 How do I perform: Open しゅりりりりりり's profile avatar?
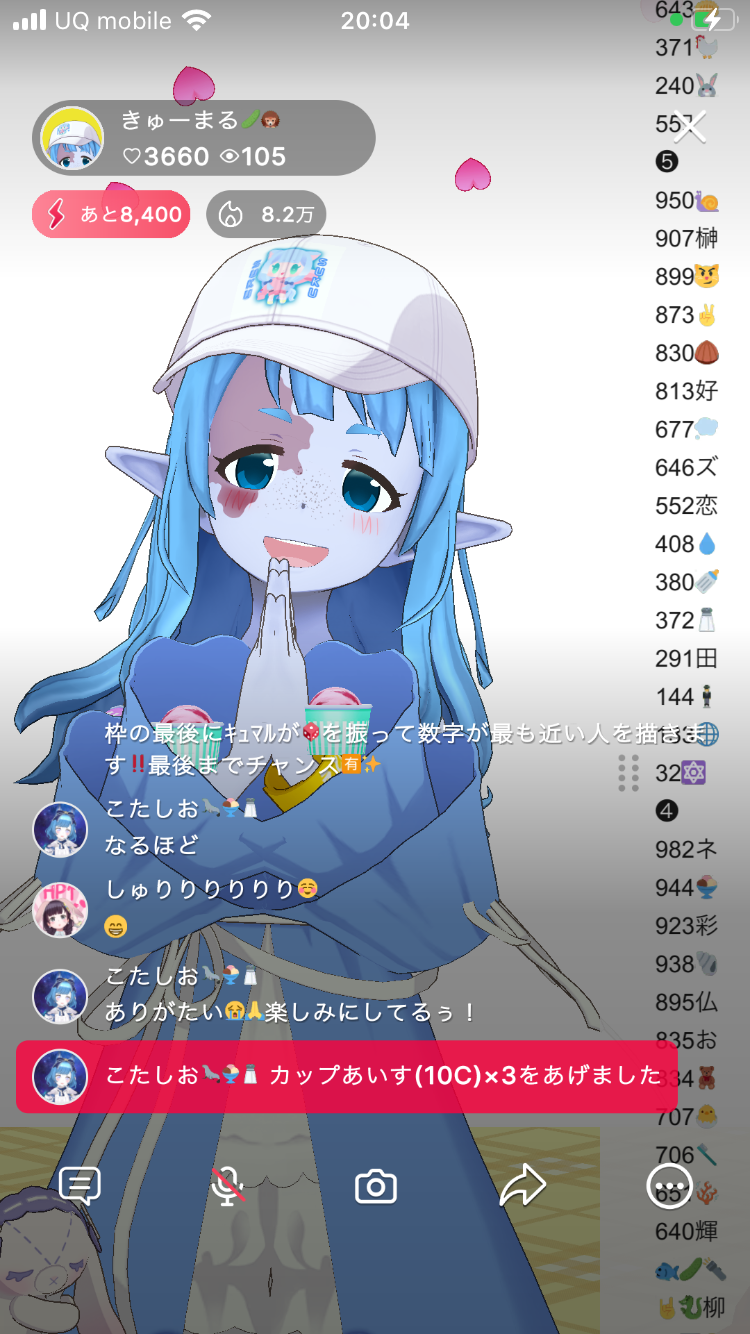coord(60,909)
